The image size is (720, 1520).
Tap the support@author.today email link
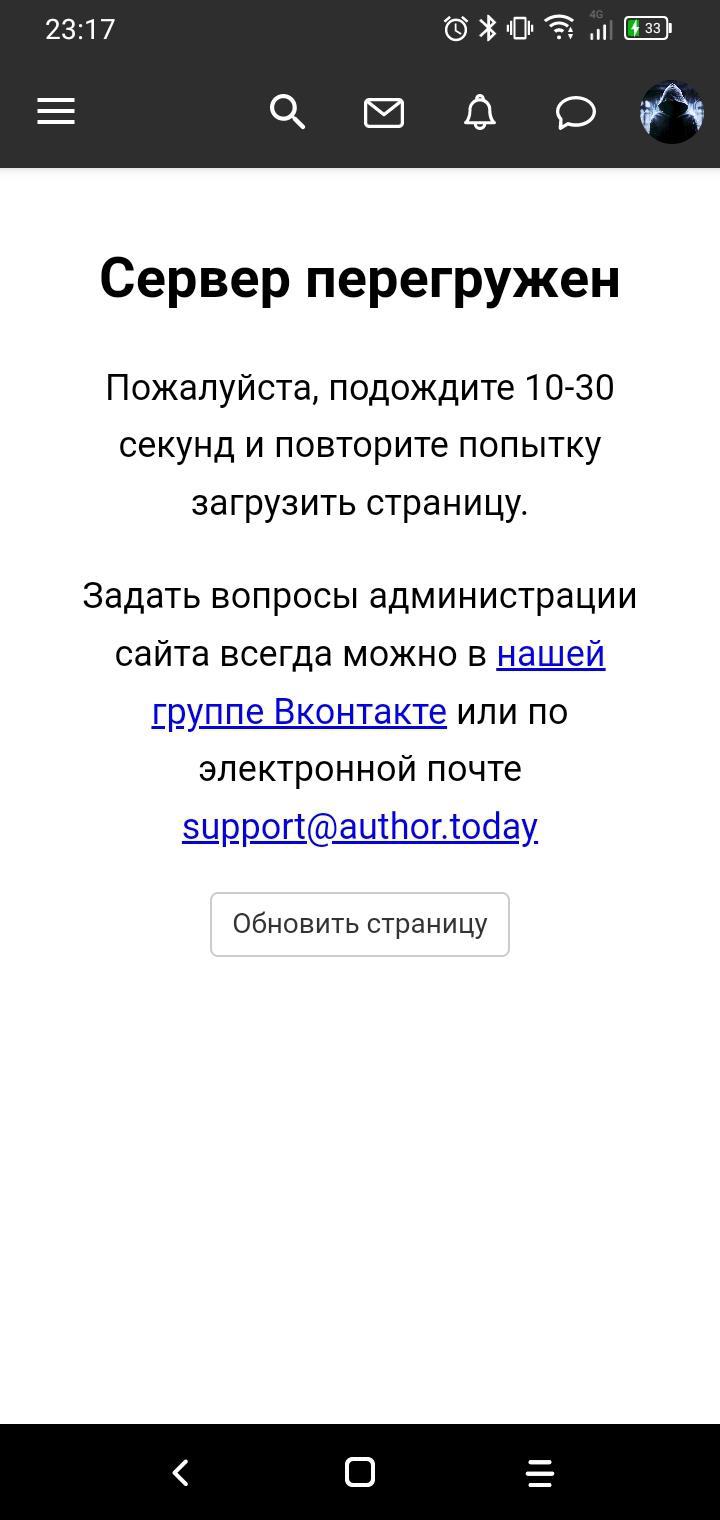(360, 827)
